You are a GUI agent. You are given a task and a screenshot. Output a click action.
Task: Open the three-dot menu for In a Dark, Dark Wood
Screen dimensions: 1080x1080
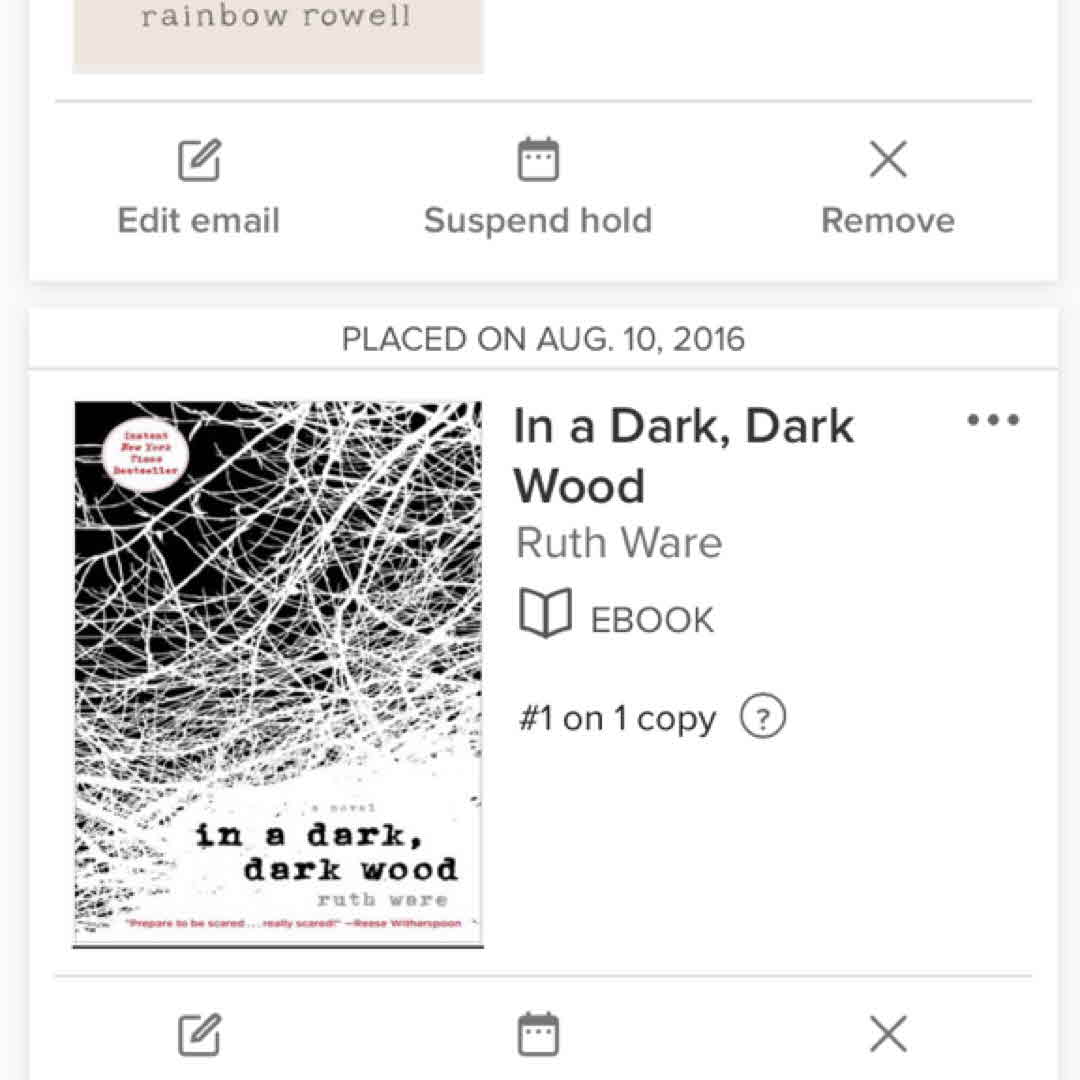pos(993,420)
